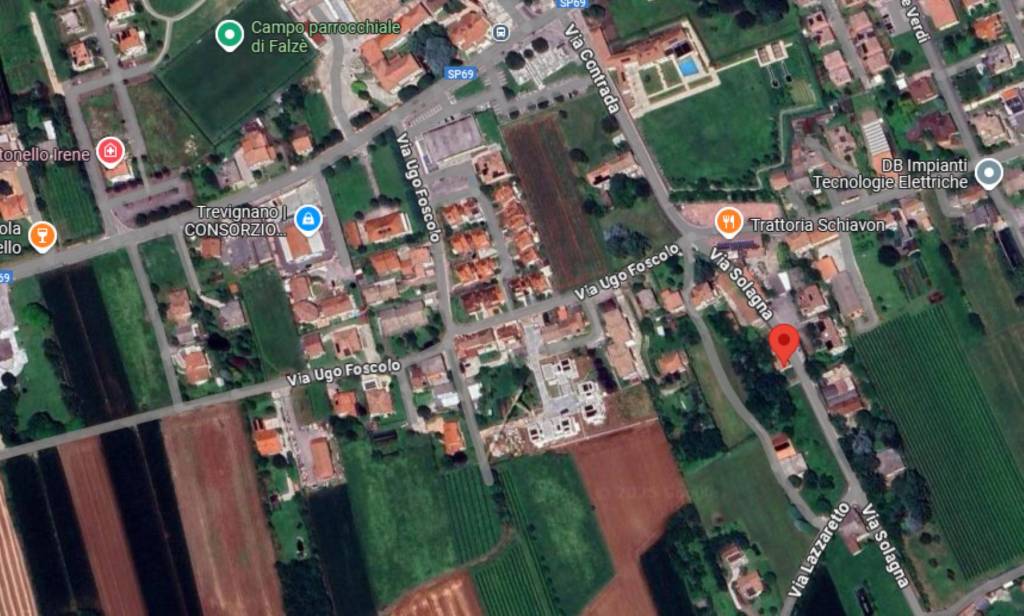This screenshot has width=1024, height=616.
Task: Open the Campo parrocchiale di Falzè marker
Action: pyautogui.click(x=230, y=37)
